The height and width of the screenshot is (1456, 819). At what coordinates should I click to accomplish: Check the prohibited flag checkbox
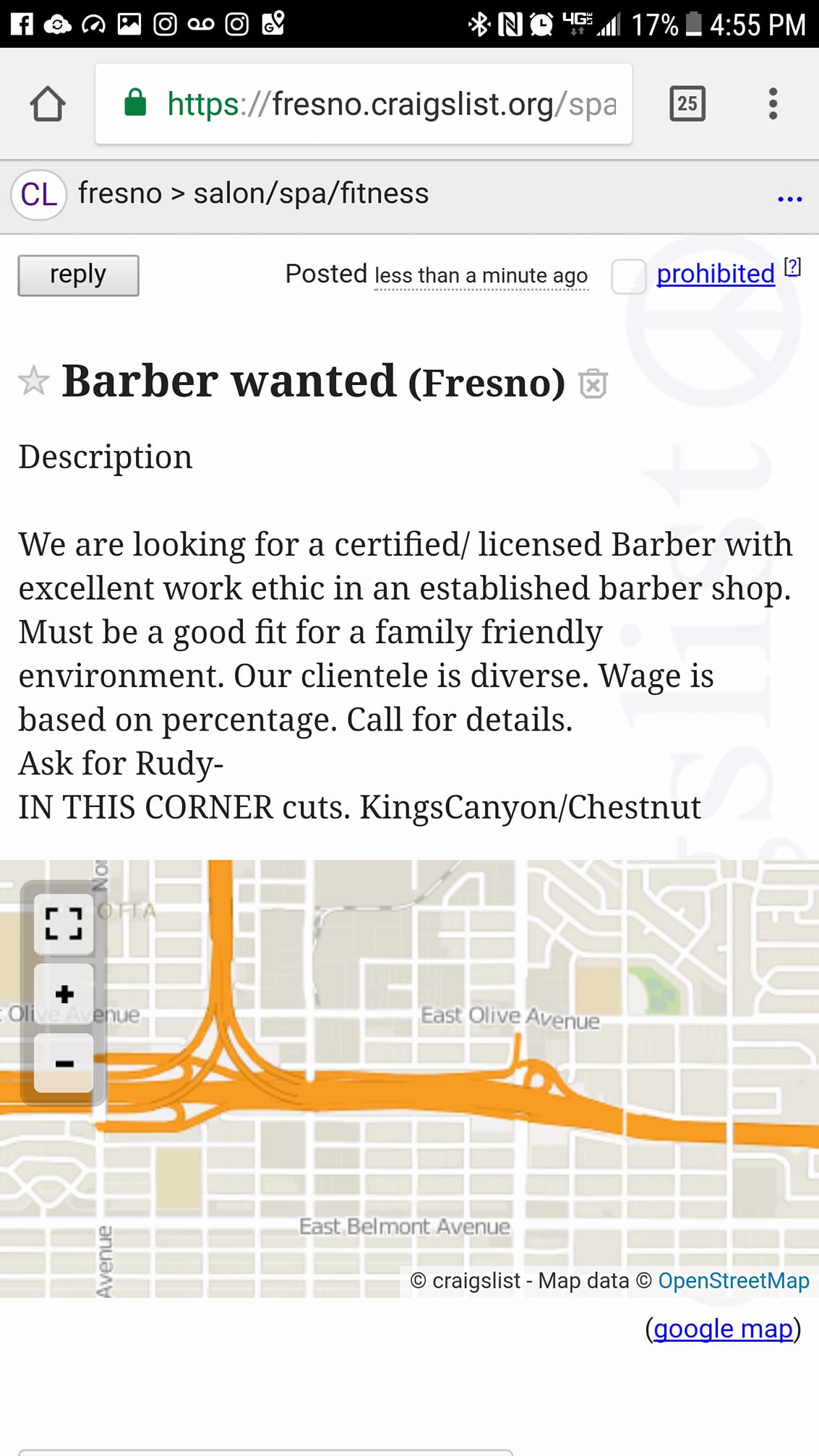(628, 276)
